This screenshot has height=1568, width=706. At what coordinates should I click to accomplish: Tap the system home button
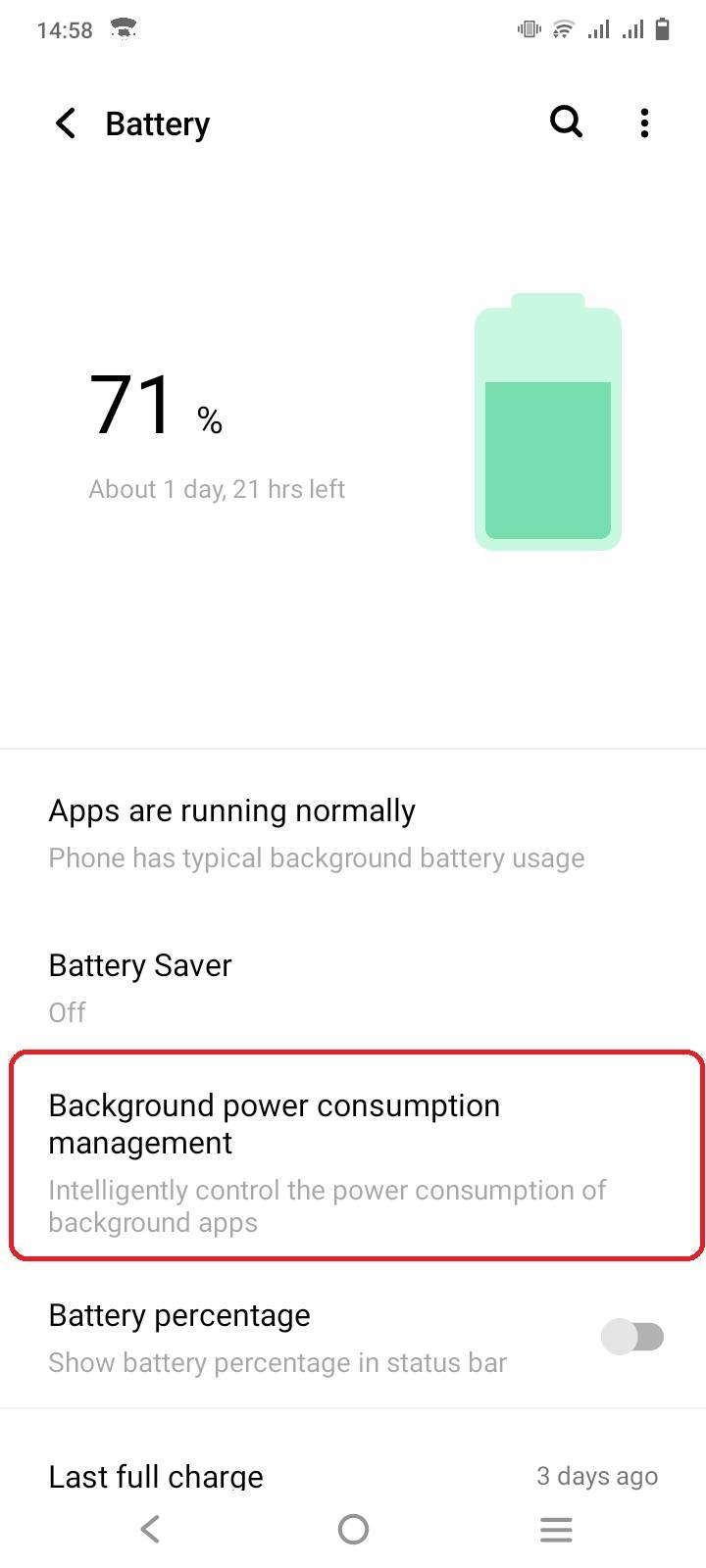click(353, 1529)
